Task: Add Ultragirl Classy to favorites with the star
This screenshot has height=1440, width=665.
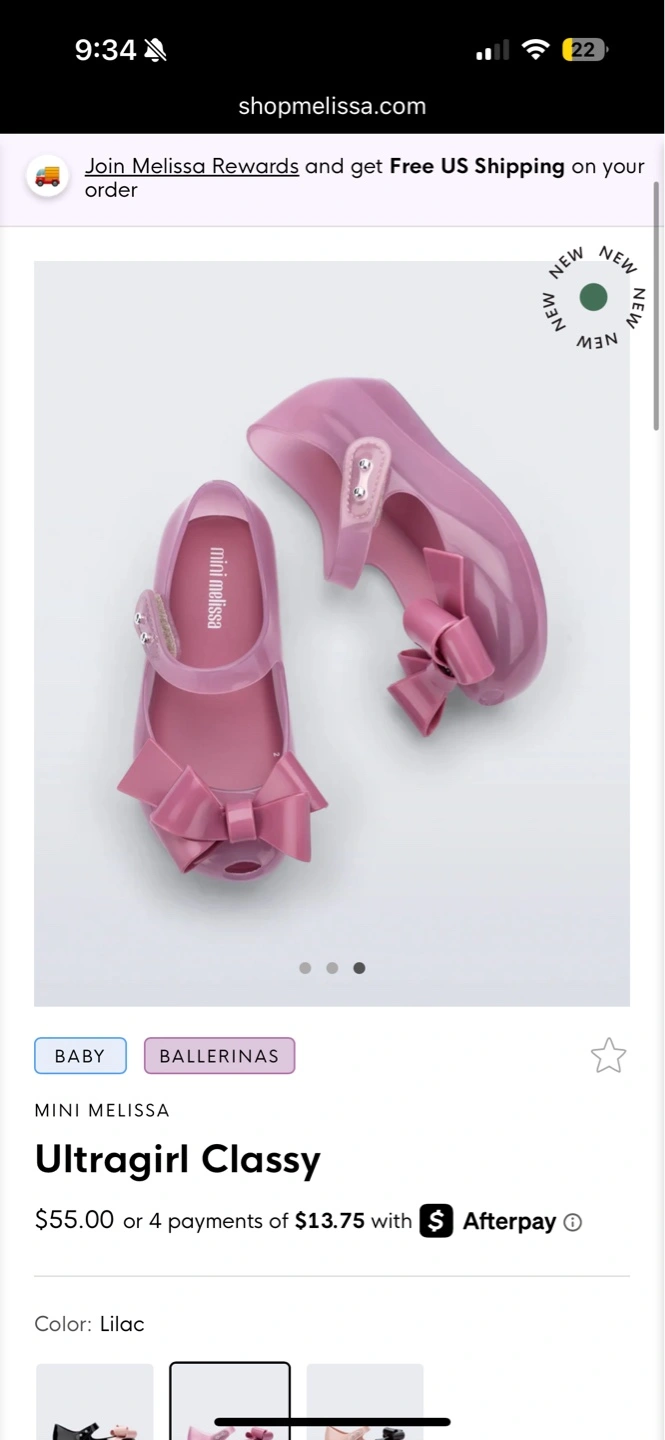Action: [608, 1056]
